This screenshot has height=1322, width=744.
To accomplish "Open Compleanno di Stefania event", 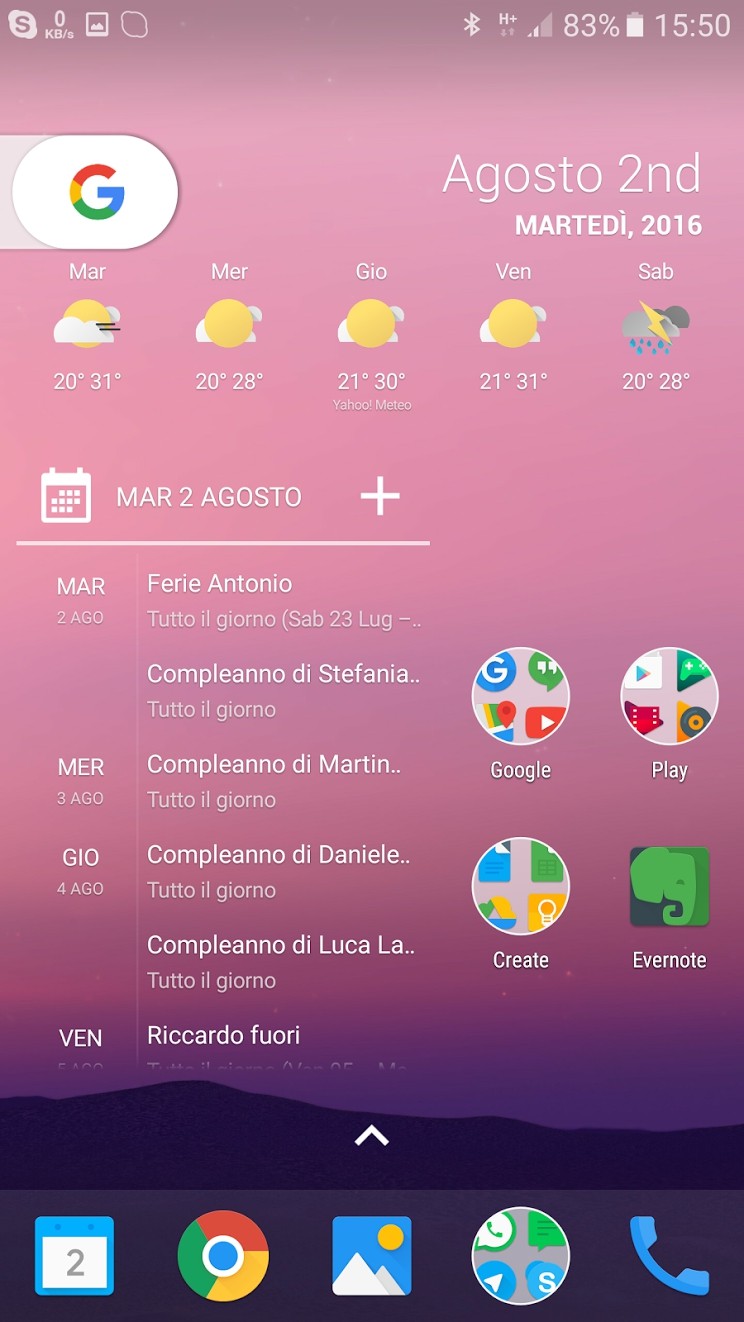I will point(284,690).
